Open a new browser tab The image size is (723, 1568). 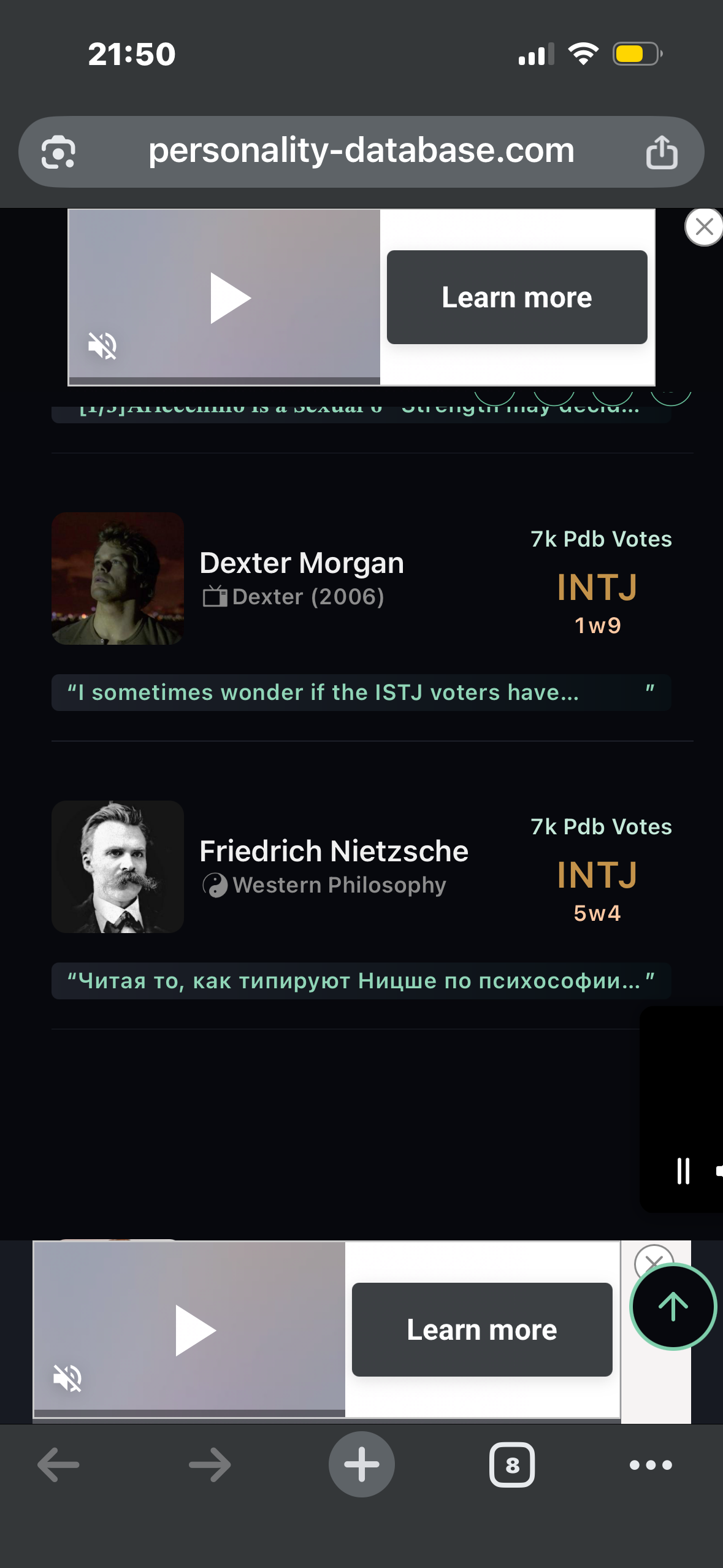coord(361,1465)
